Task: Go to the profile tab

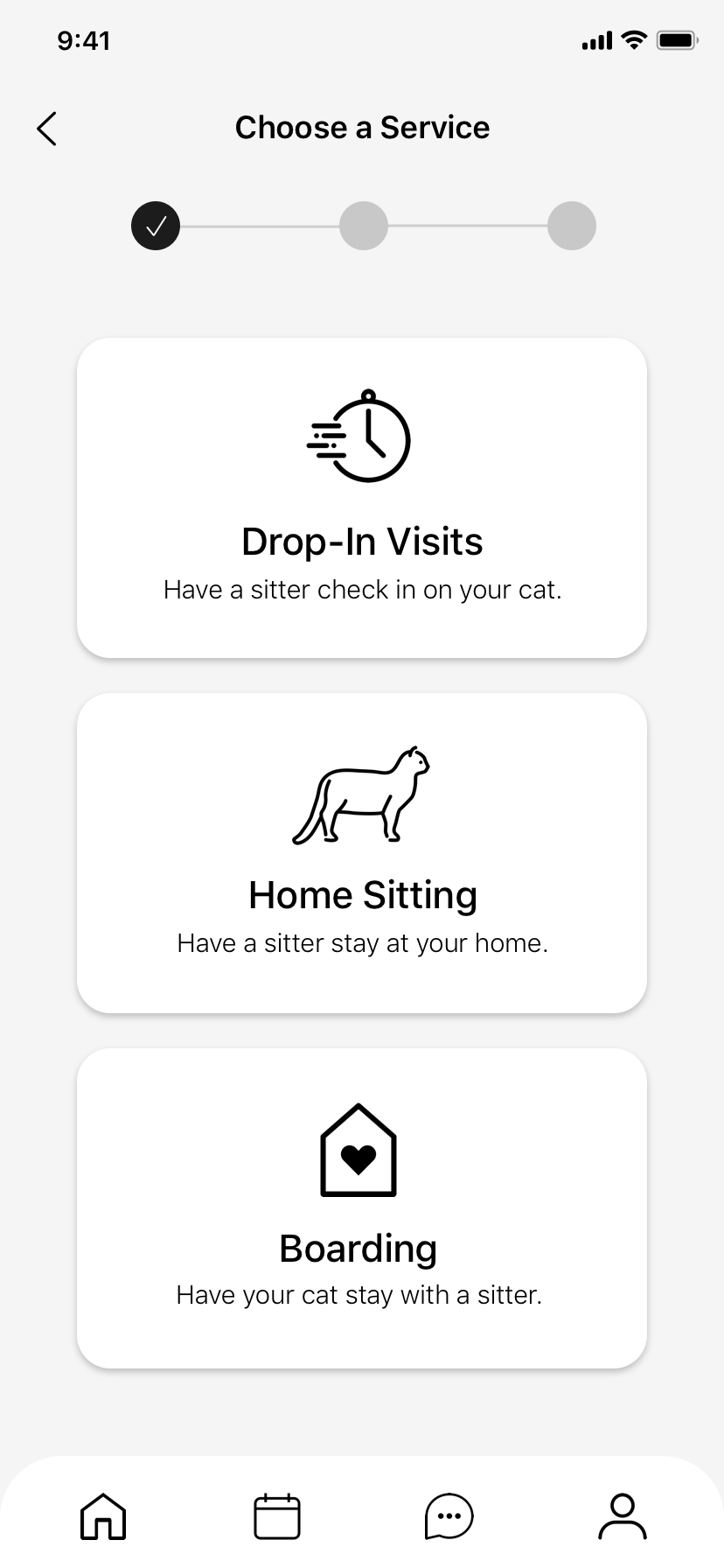Action: pos(623,1515)
